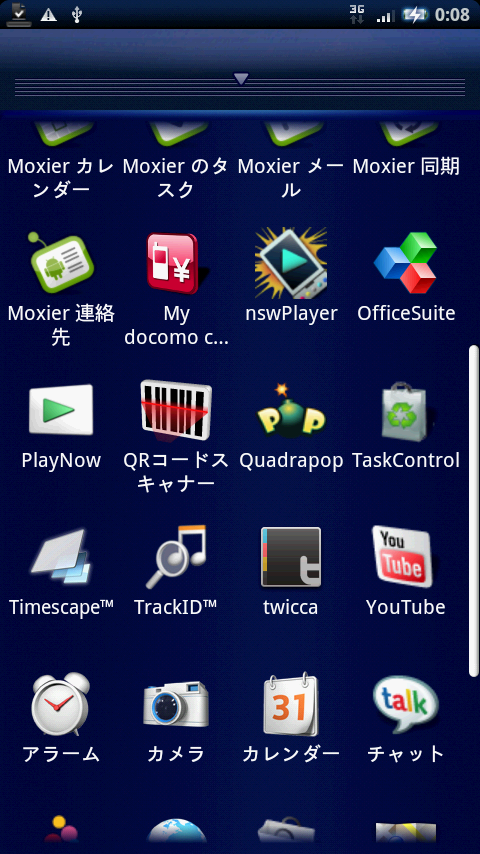
Task: Tap the arrow handle to close app drawer
Action: [241, 80]
